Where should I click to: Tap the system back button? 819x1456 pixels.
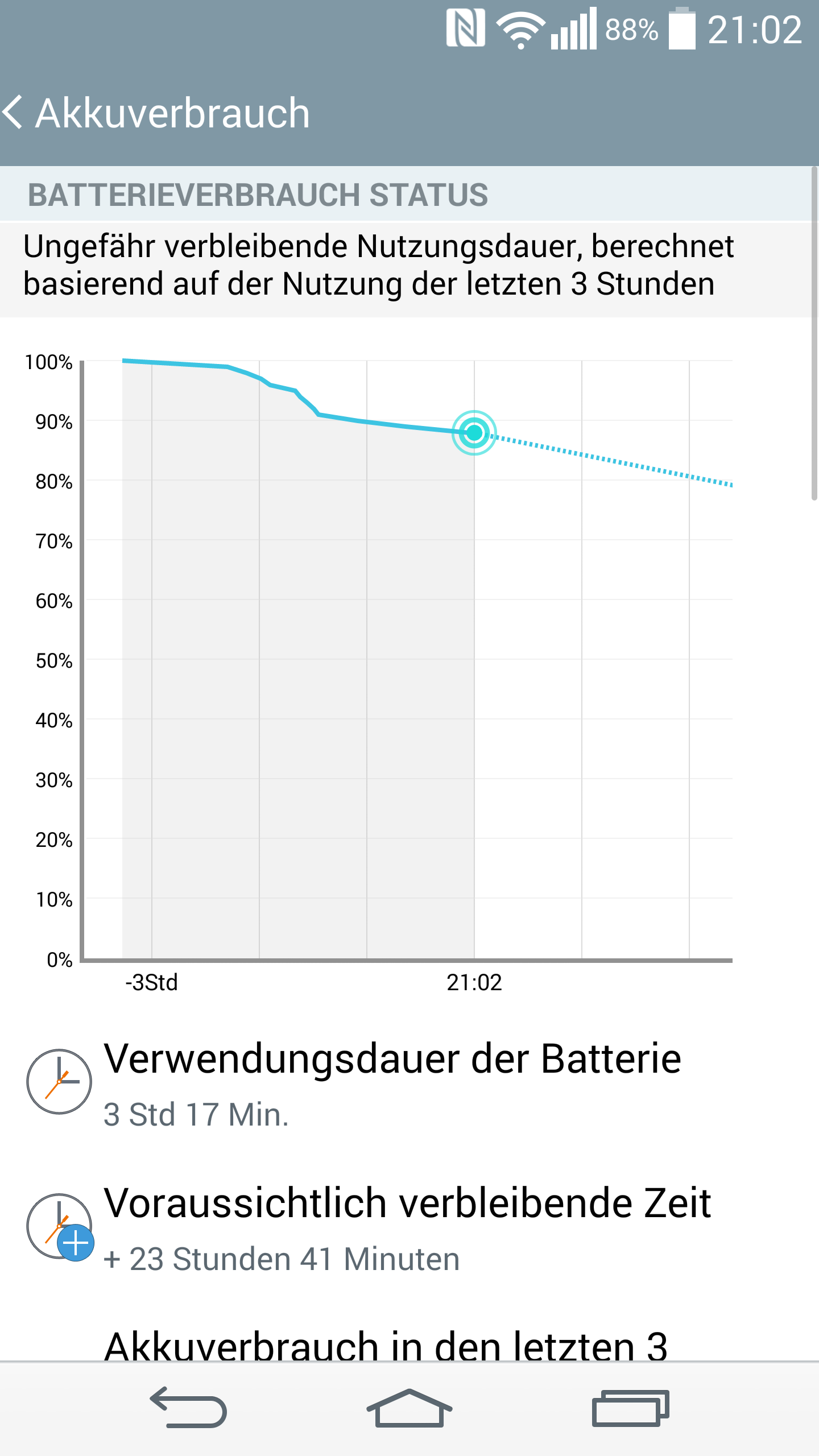click(188, 1408)
